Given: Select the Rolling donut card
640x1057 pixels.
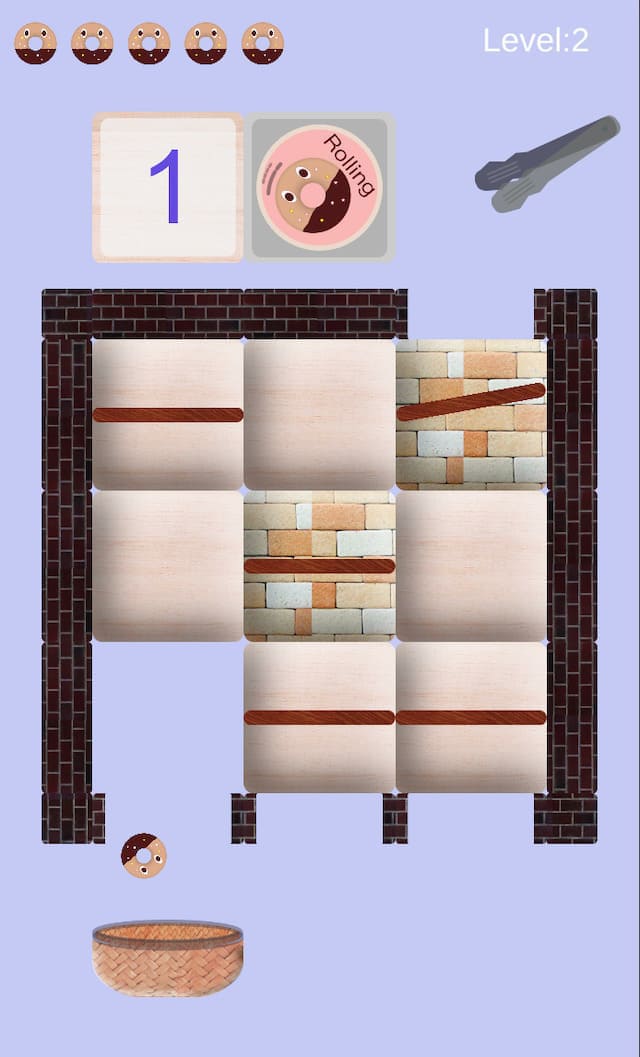Looking at the screenshot, I should [320, 187].
